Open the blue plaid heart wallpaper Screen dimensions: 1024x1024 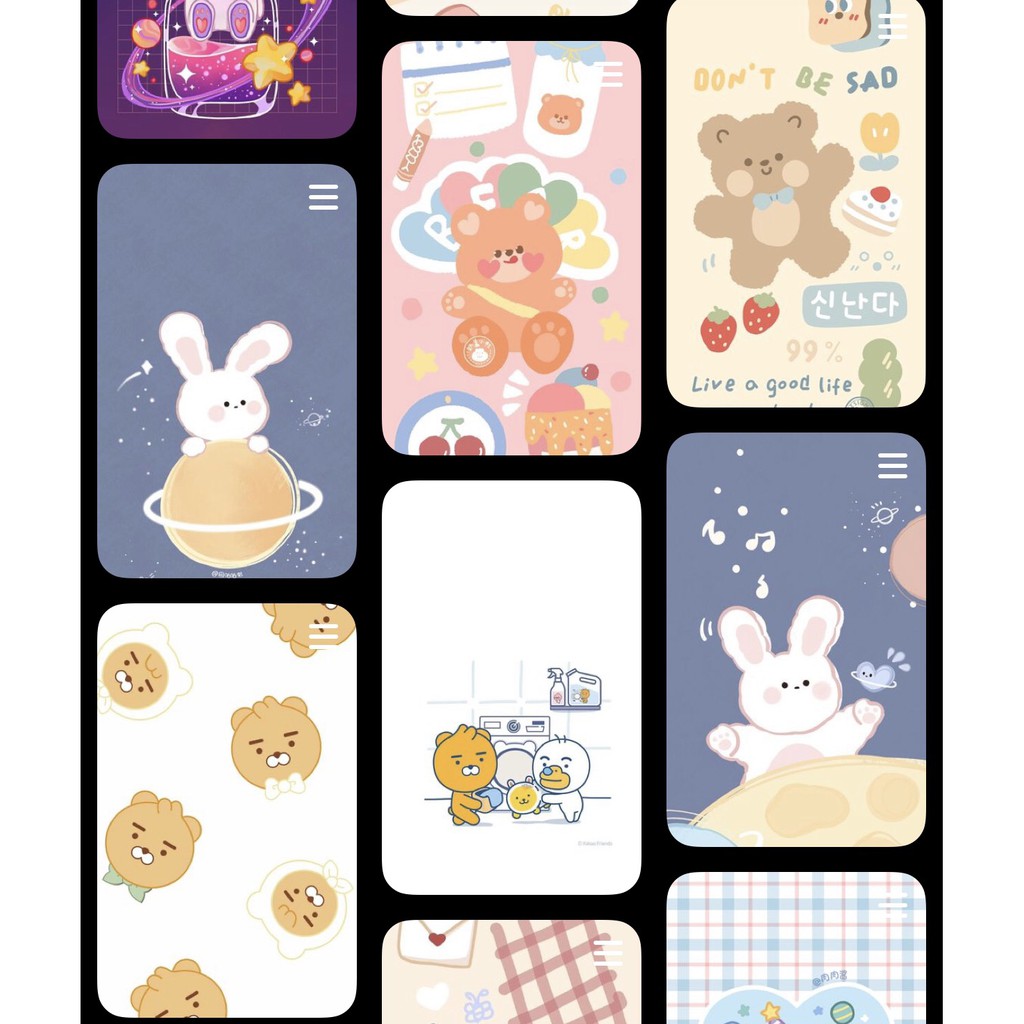[795, 960]
